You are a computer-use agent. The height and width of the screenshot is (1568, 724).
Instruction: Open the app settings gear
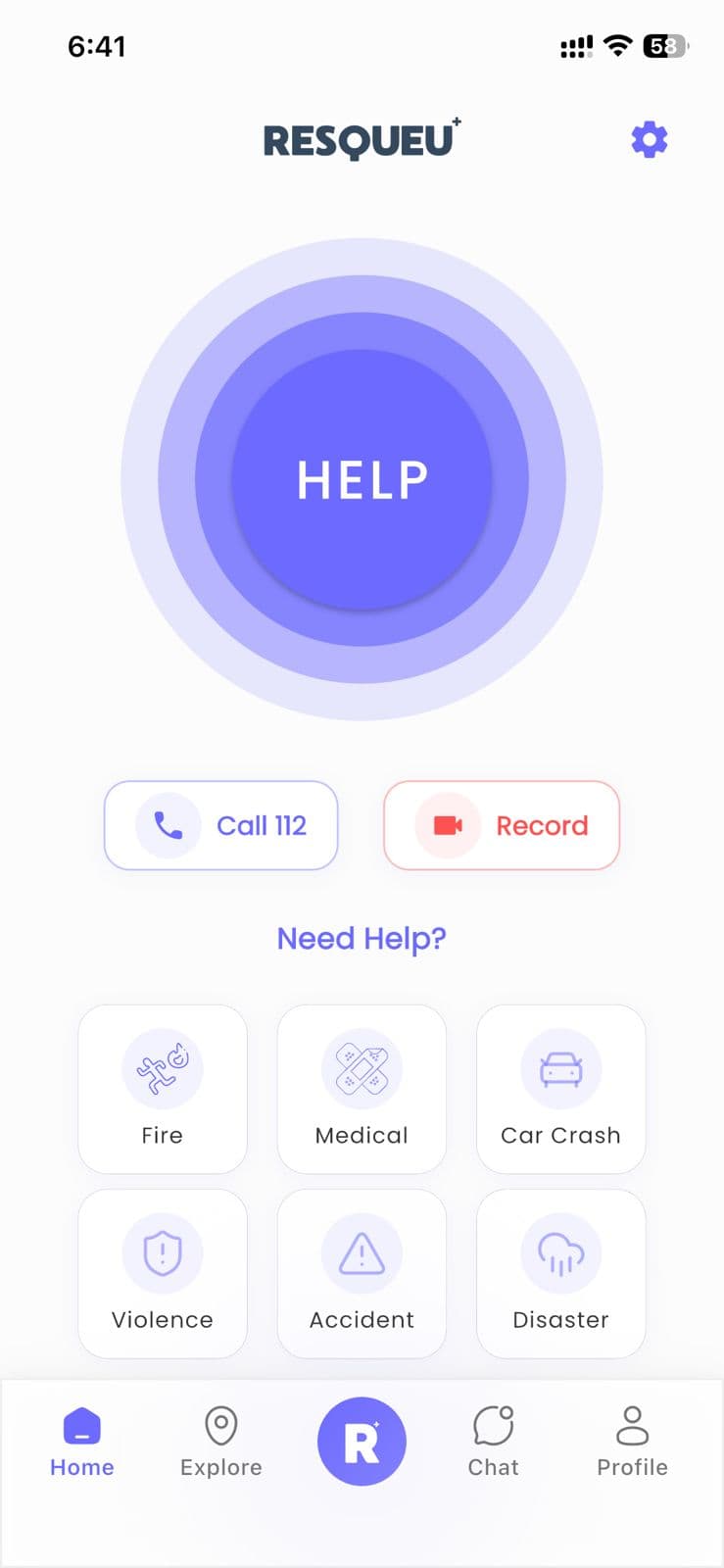(650, 138)
